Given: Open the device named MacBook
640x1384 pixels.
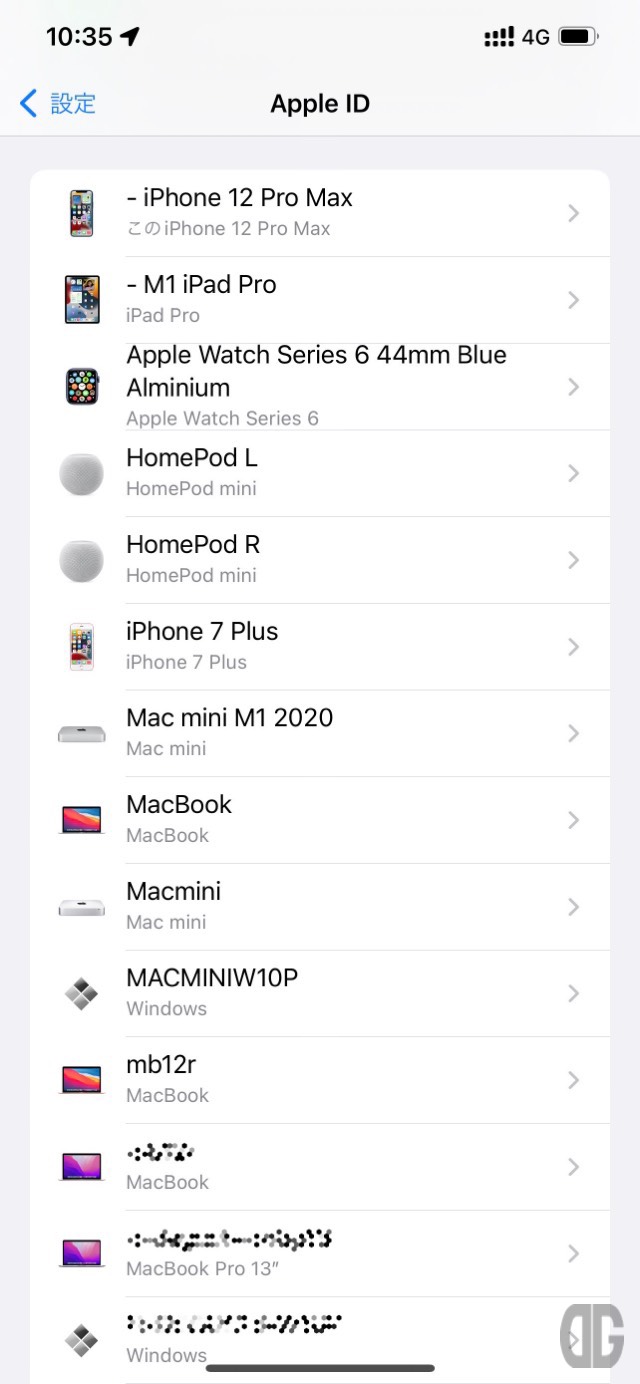Looking at the screenshot, I should pos(320,820).
